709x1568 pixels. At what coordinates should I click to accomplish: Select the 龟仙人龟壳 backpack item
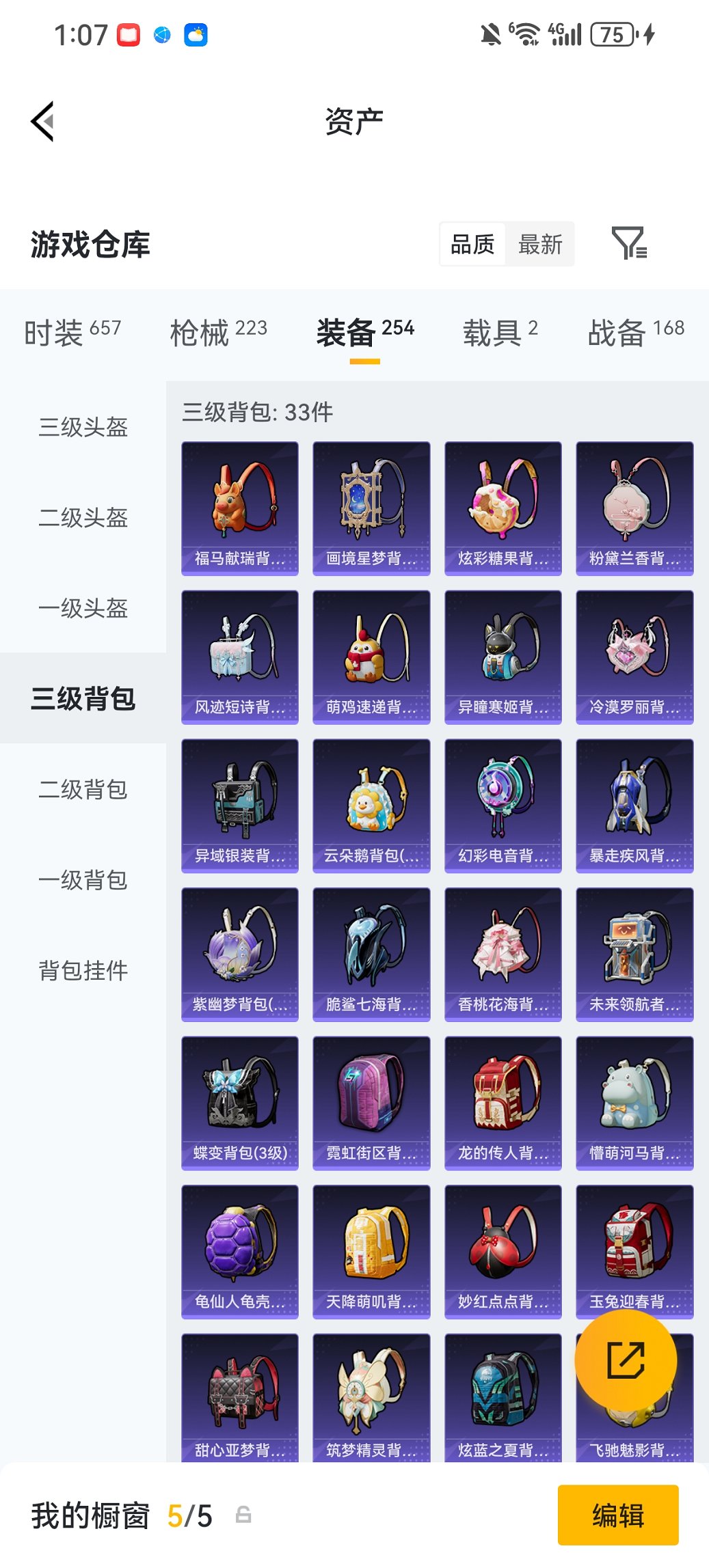coord(239,1250)
